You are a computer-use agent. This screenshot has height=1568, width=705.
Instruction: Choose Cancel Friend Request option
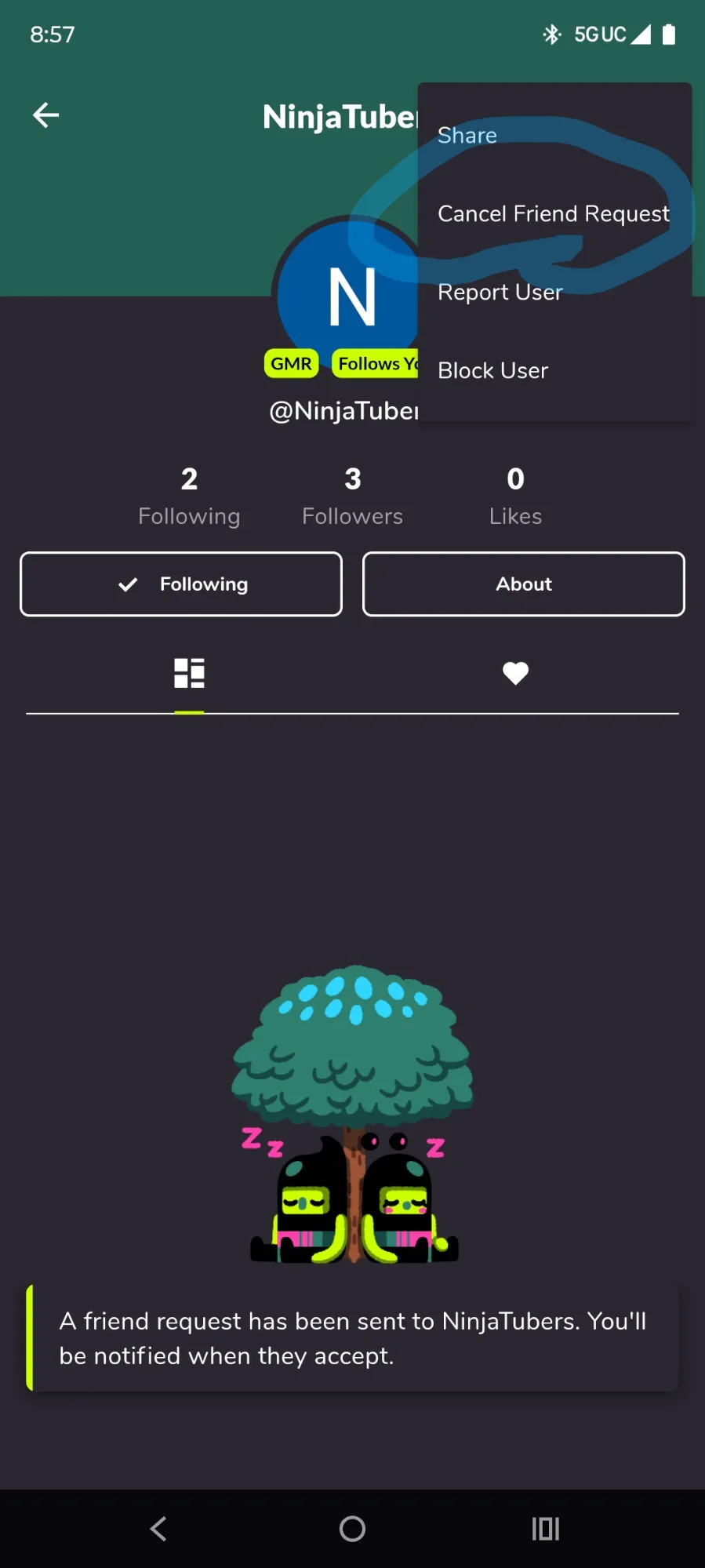[553, 213]
